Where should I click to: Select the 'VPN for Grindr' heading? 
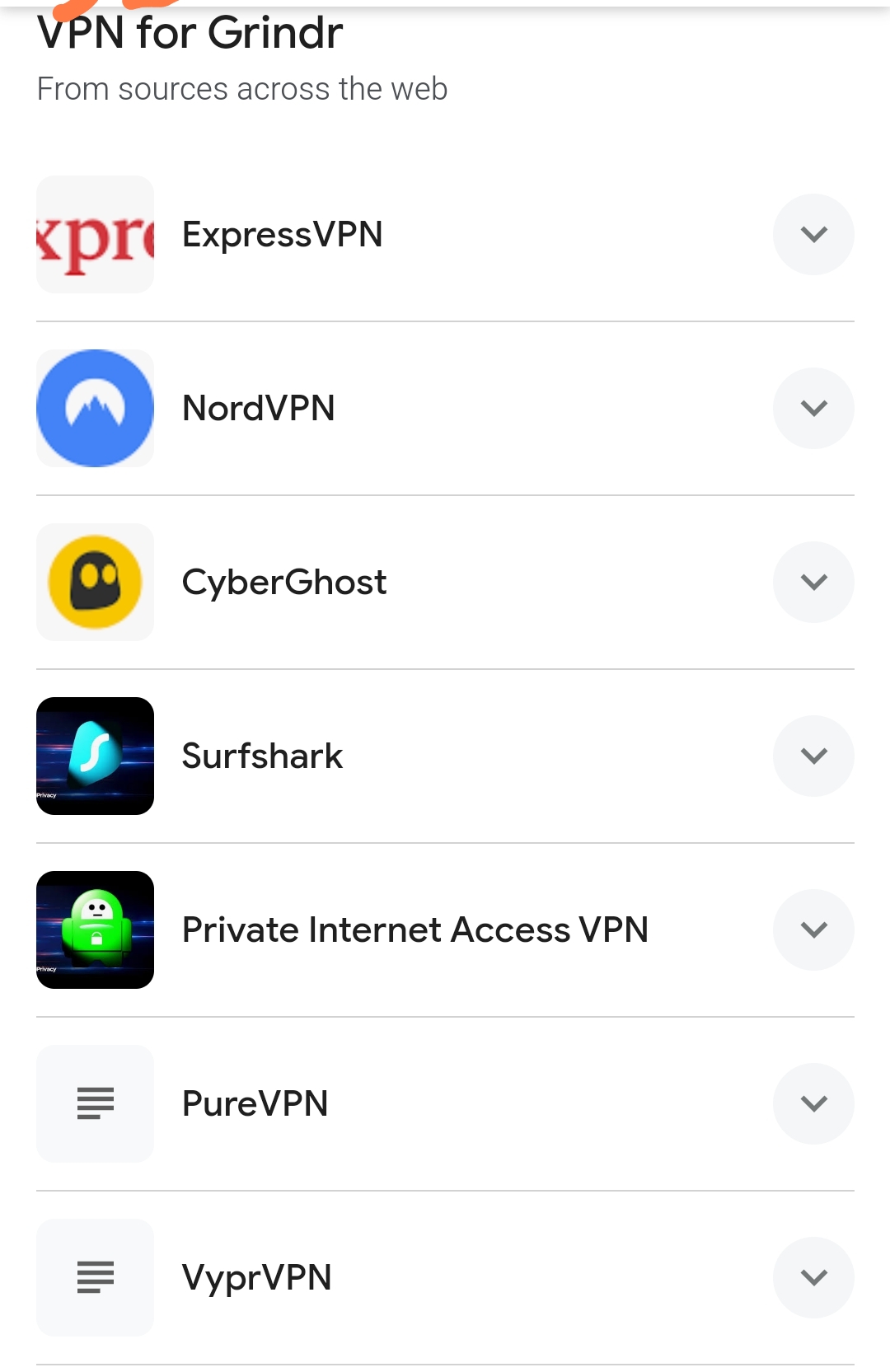point(189,33)
